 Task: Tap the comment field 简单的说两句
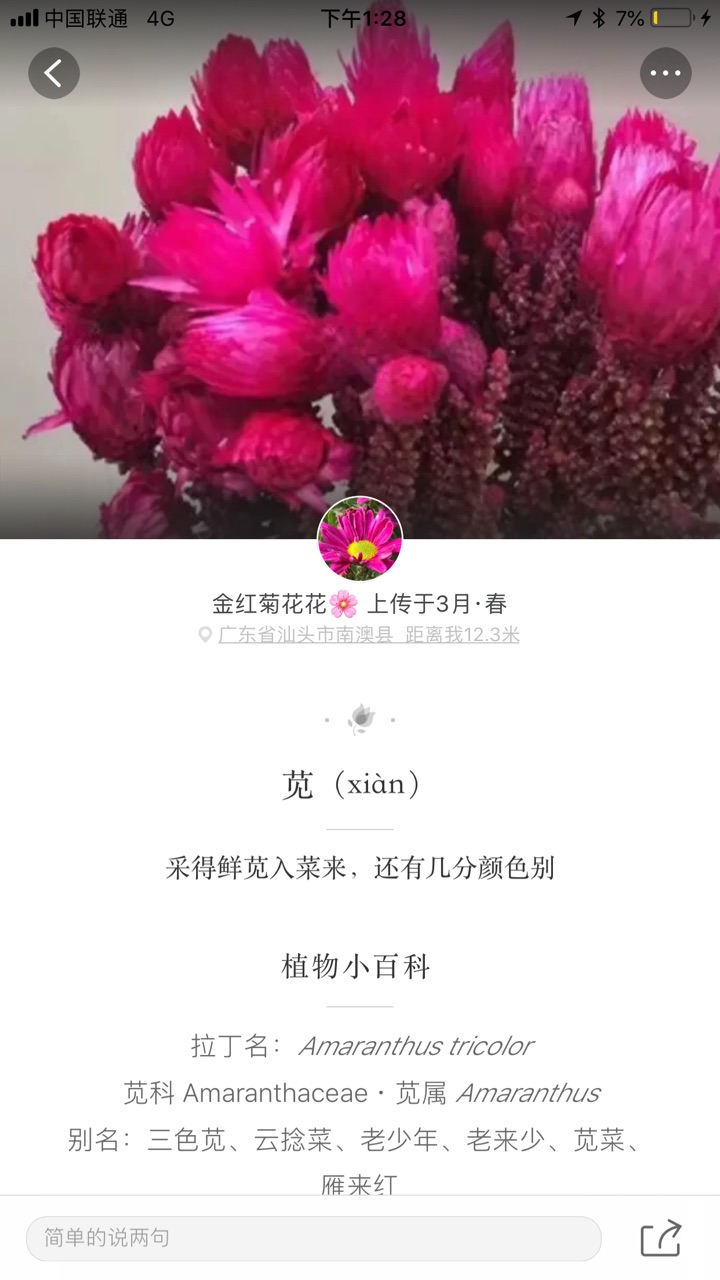[x=313, y=1238]
